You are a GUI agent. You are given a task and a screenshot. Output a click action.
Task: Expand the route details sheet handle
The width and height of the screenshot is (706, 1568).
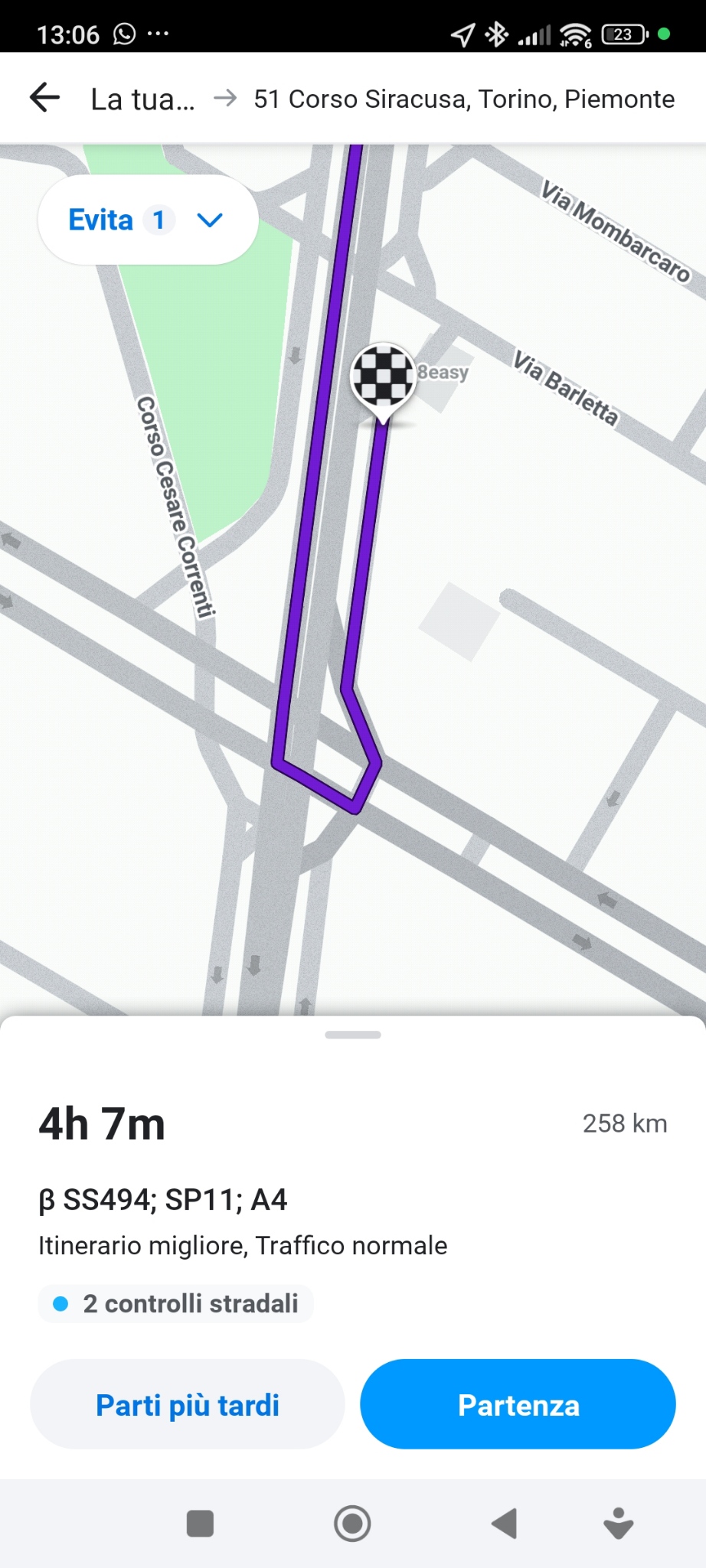[x=353, y=1035]
